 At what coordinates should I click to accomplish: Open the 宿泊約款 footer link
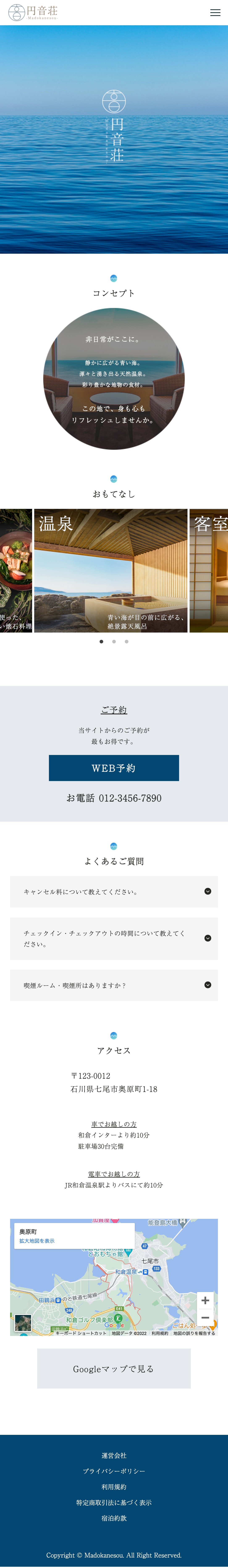(114, 1518)
